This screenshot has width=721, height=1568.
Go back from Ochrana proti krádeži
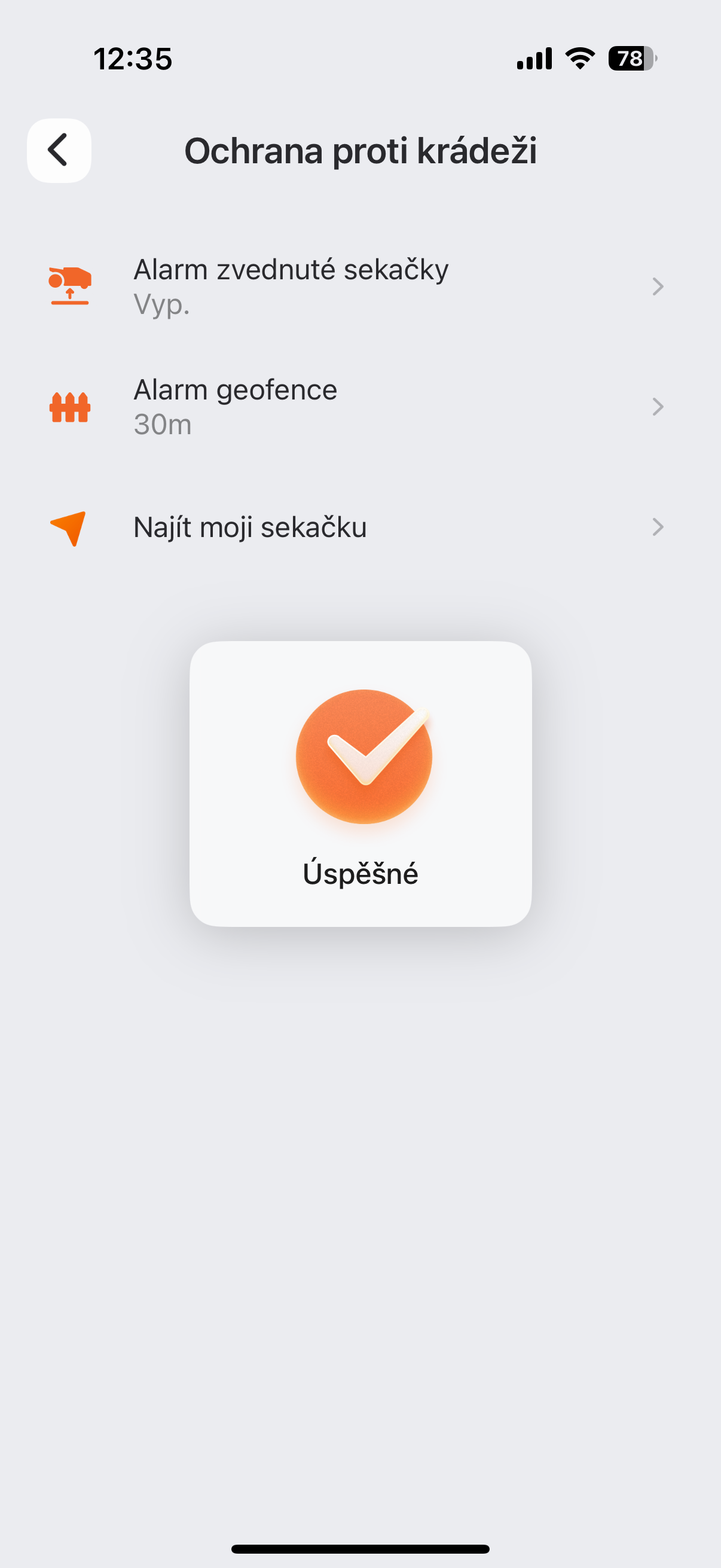pos(59,150)
